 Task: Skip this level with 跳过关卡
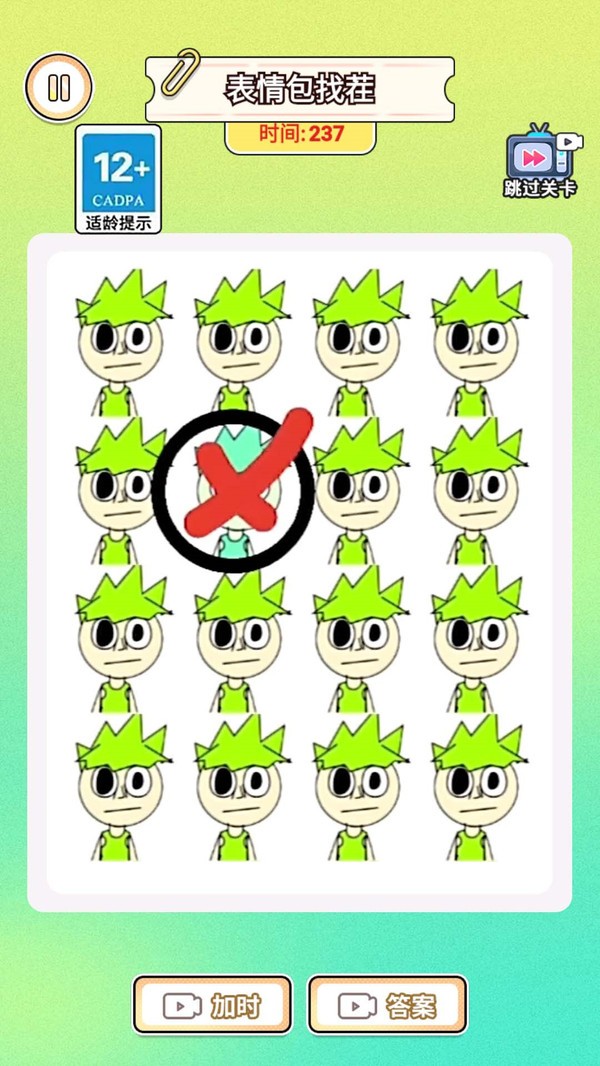(540, 161)
